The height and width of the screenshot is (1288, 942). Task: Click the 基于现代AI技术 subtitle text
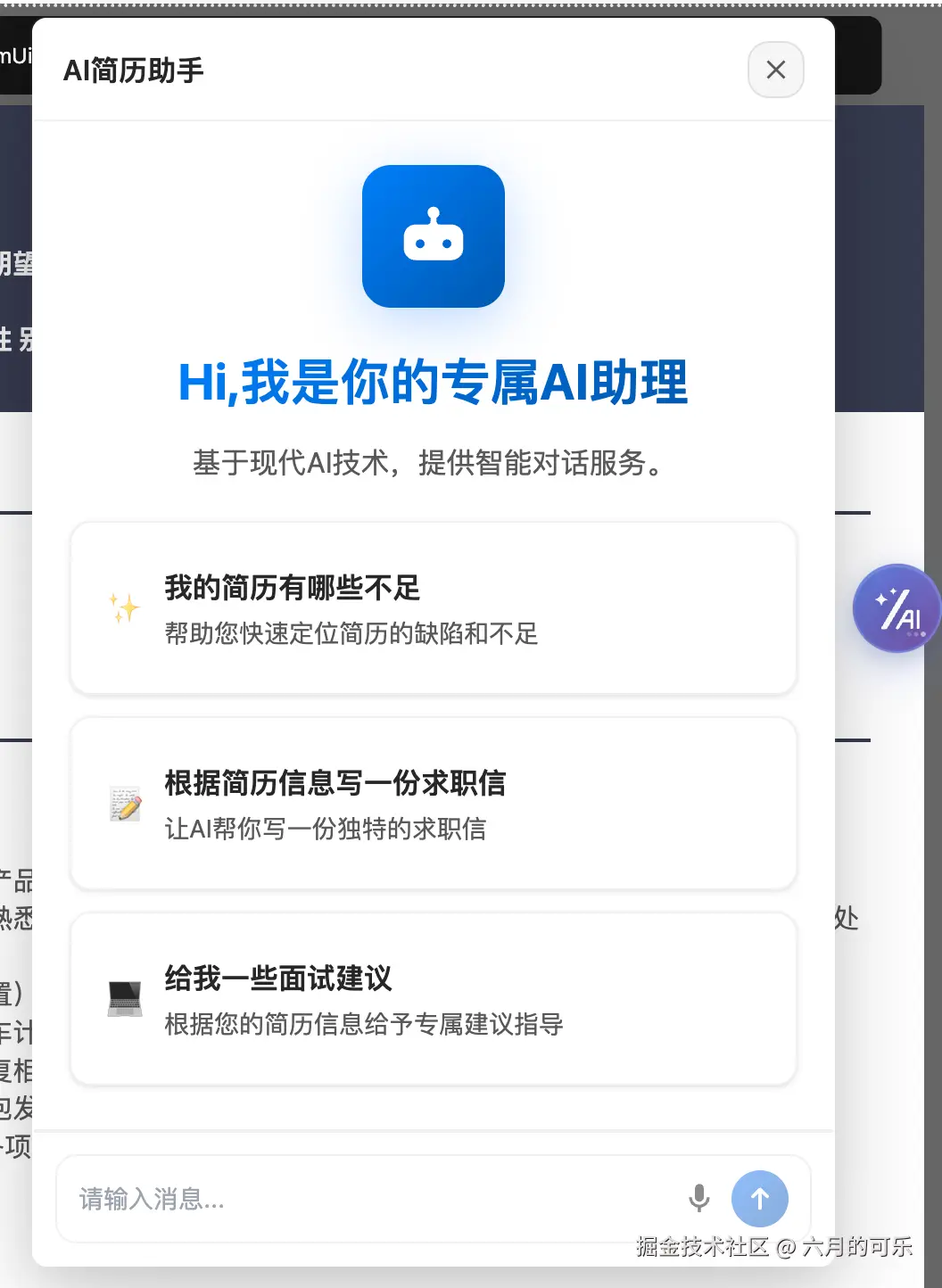428,463
